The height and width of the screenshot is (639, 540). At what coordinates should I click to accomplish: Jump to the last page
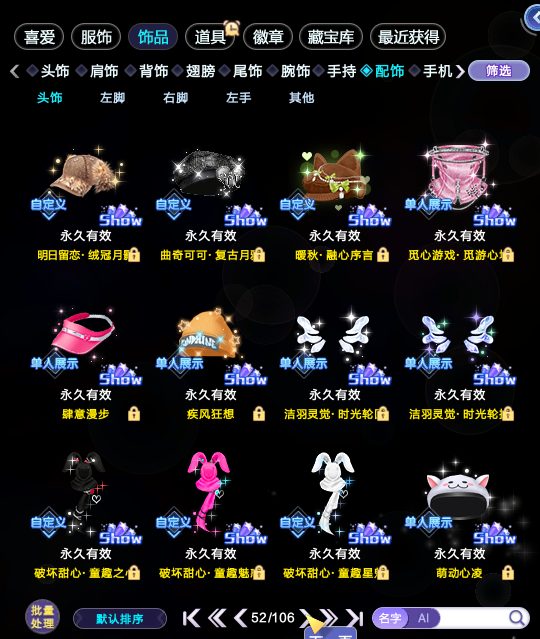point(355,618)
